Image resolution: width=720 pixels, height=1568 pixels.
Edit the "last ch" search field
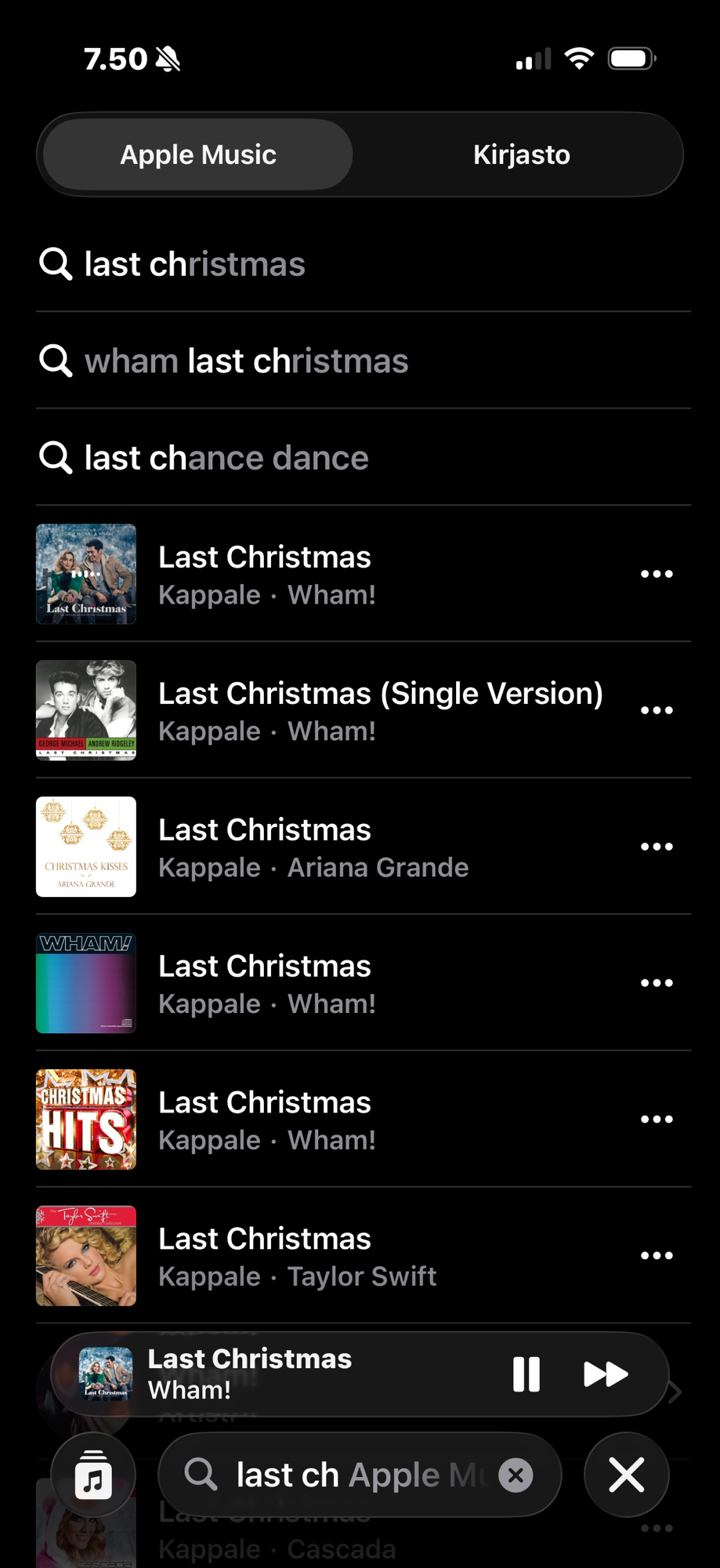click(x=345, y=1475)
